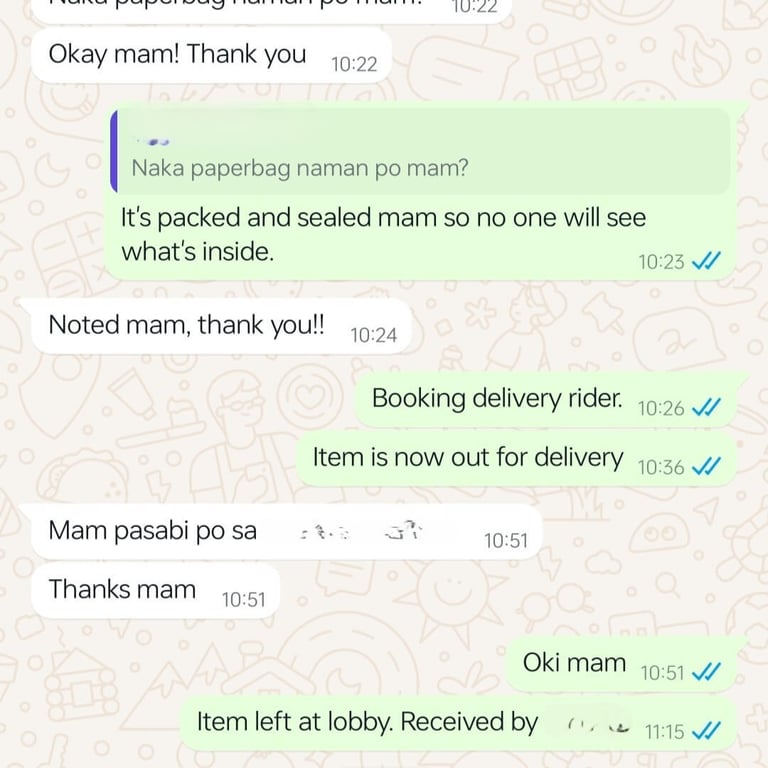The image size is (768, 768).
Task: Jump to quoted message 'Naka paperbag naman po mam?'
Action: pyautogui.click(x=420, y=155)
